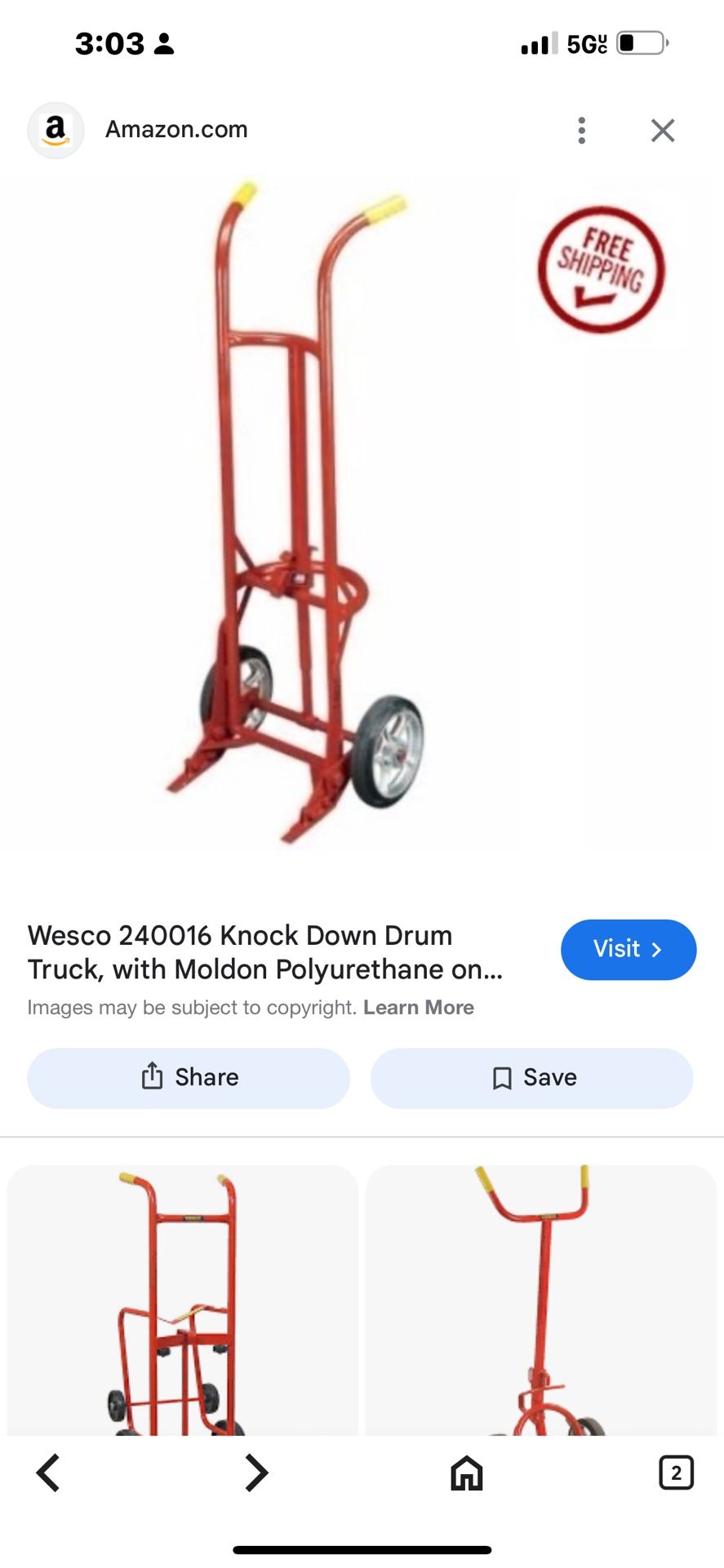Open the Learn More copyright link
The image size is (724, 1568).
point(419,1007)
